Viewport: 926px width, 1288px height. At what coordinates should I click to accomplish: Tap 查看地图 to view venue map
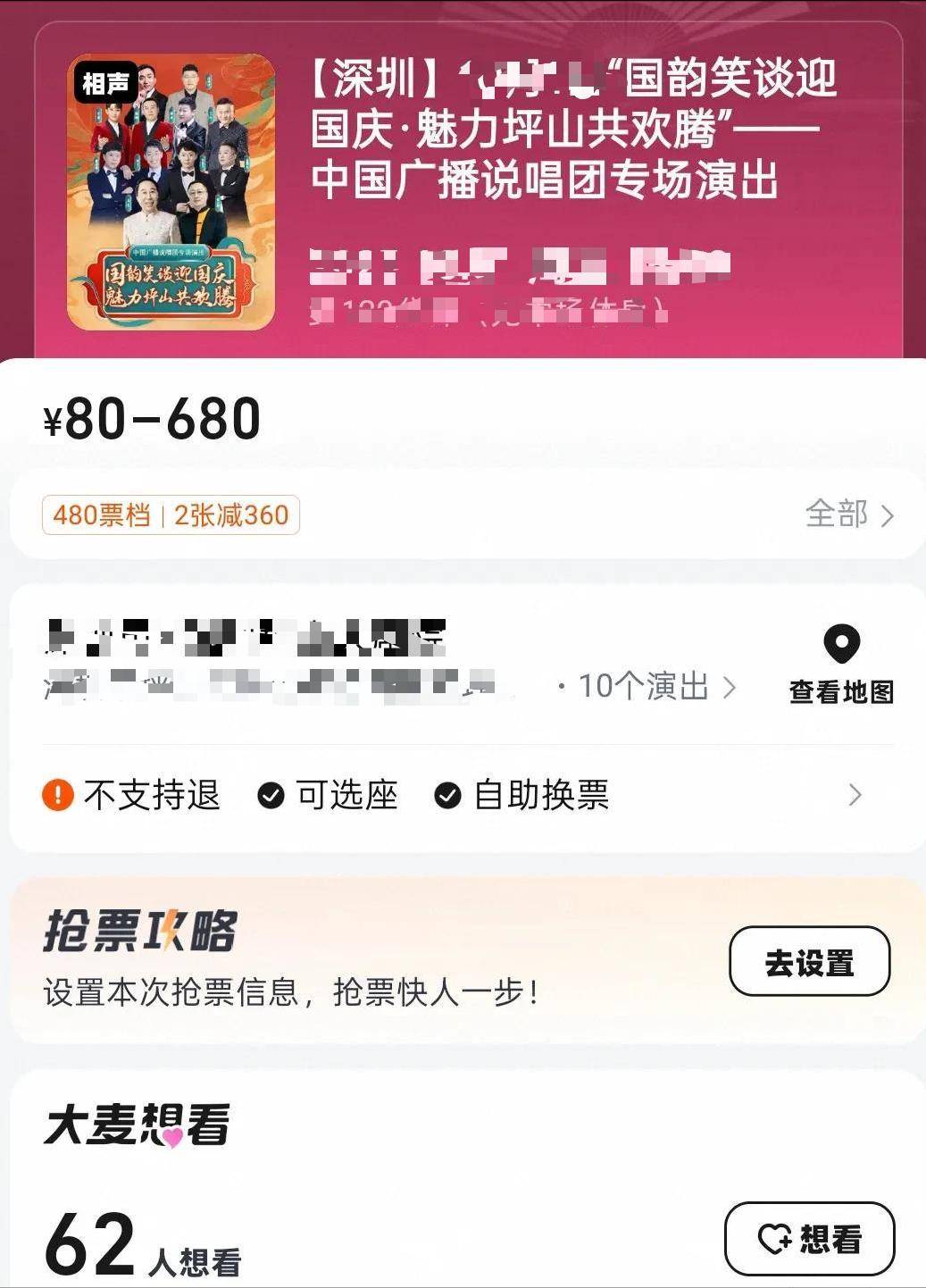coord(841,665)
